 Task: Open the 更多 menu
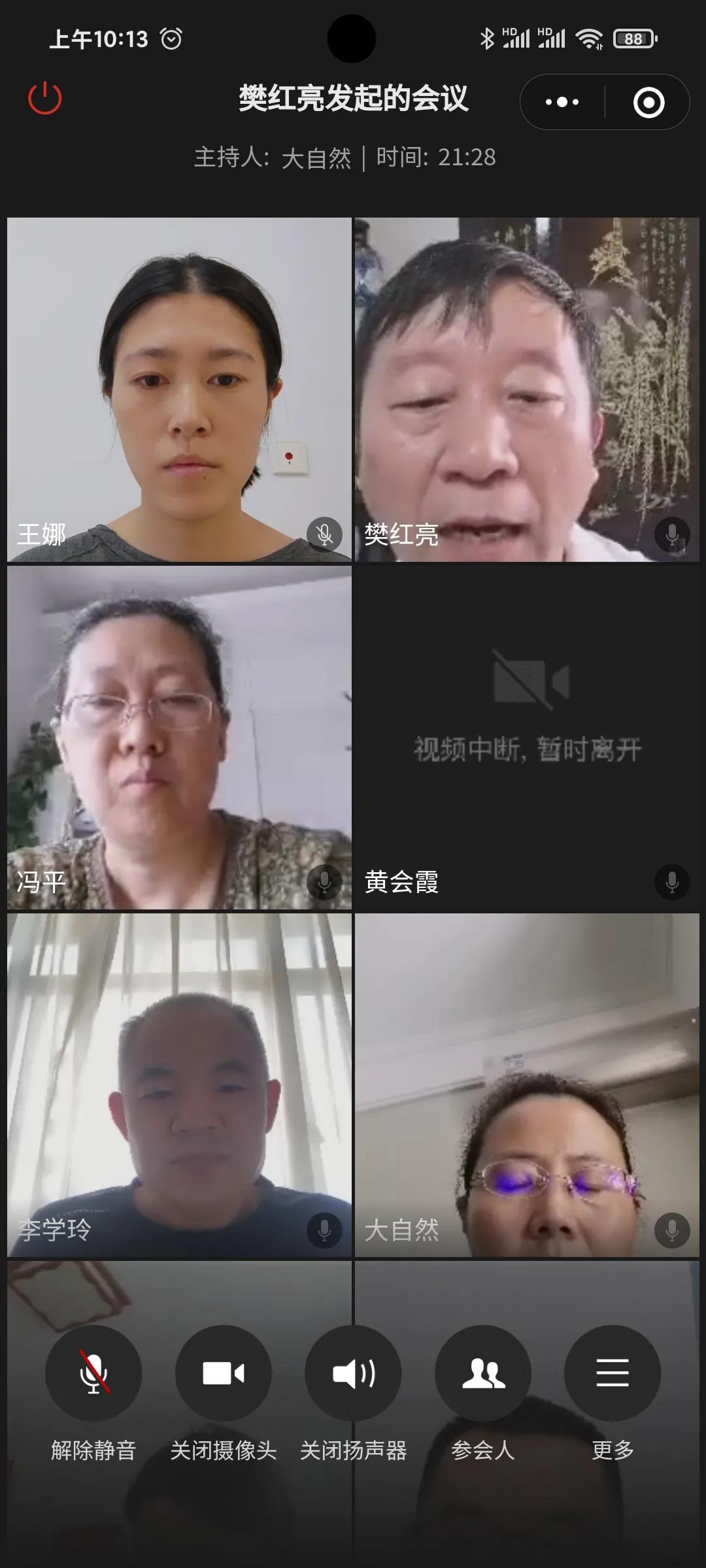(613, 1373)
